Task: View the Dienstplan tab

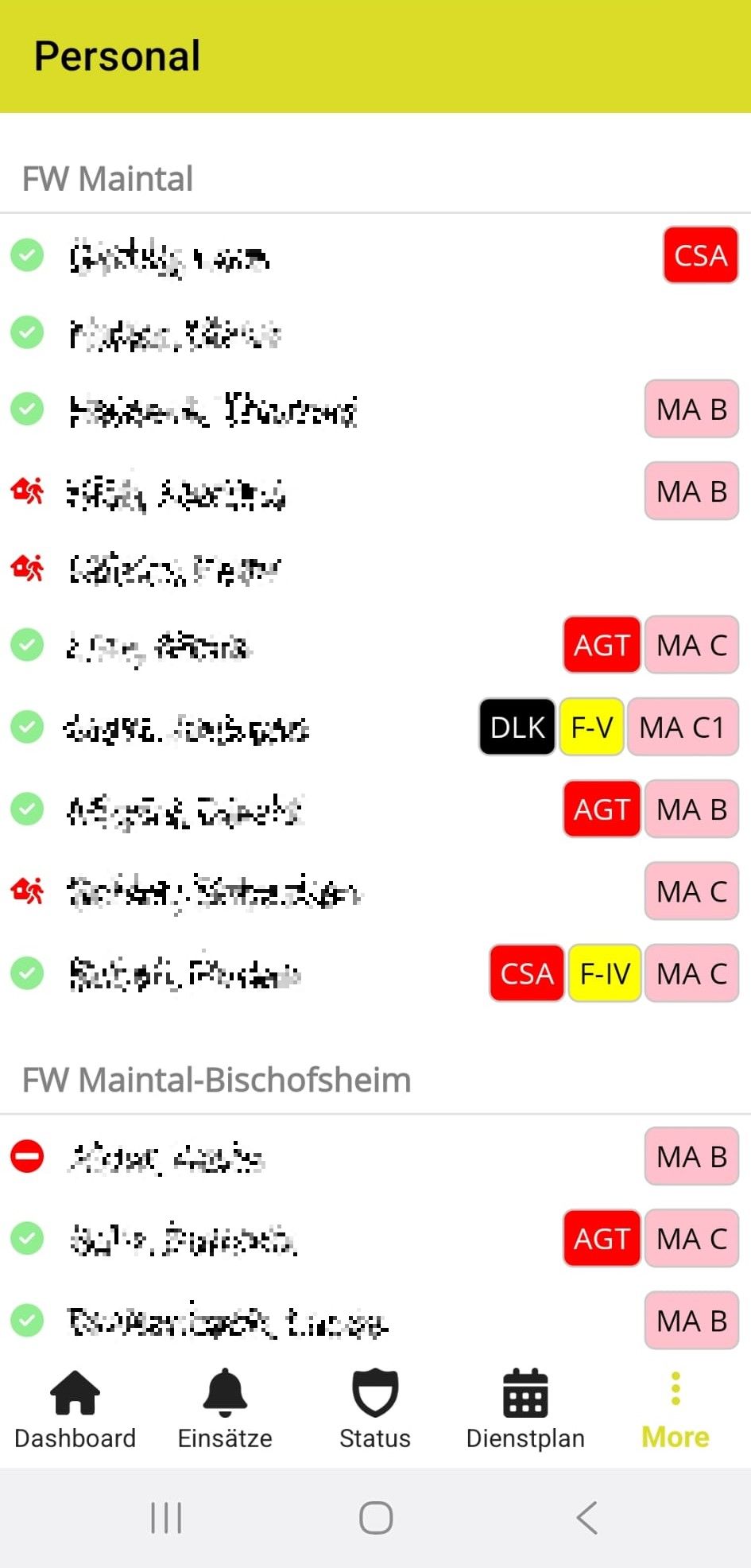Action: [525, 1409]
